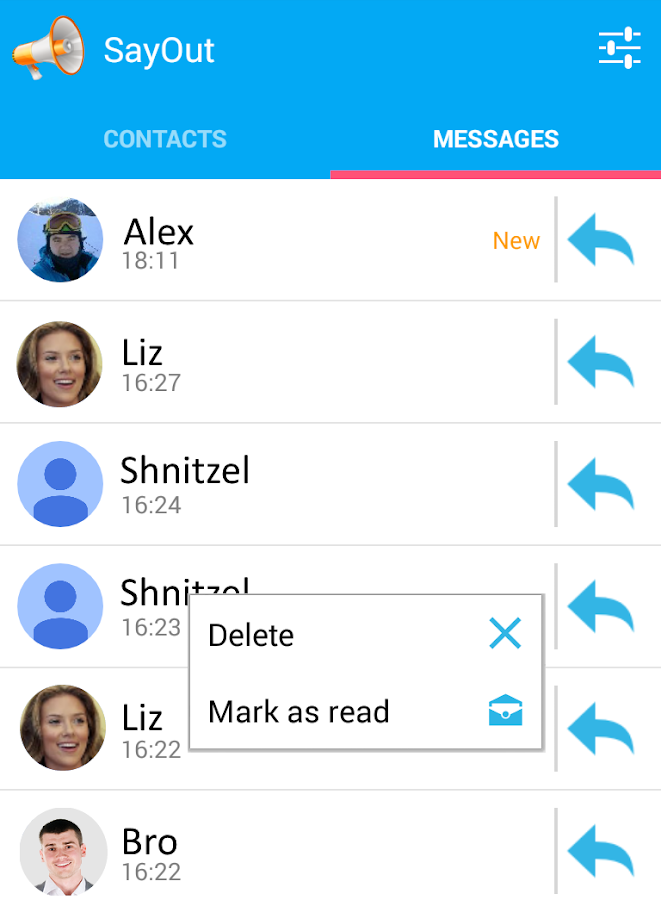Screen dimensions: 661x900
Task: Reply to Liz's 16:22 message
Action: click(x=601, y=729)
